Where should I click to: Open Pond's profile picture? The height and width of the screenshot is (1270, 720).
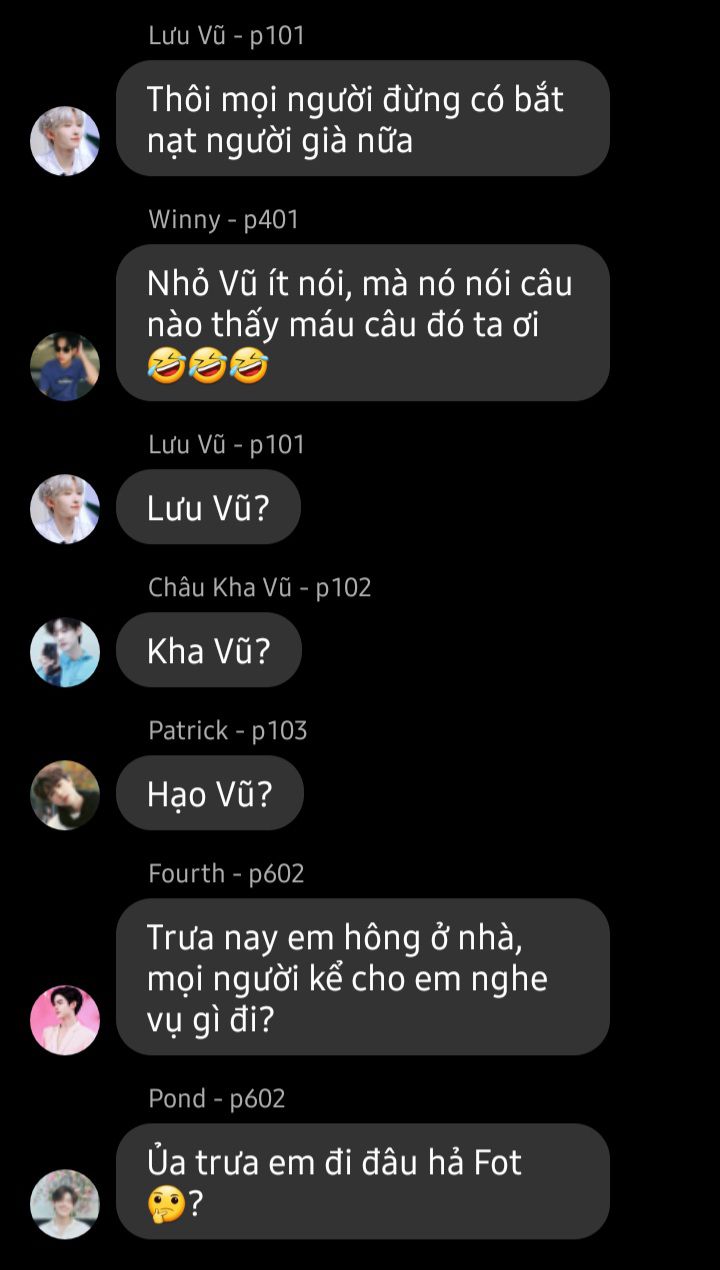65,1204
